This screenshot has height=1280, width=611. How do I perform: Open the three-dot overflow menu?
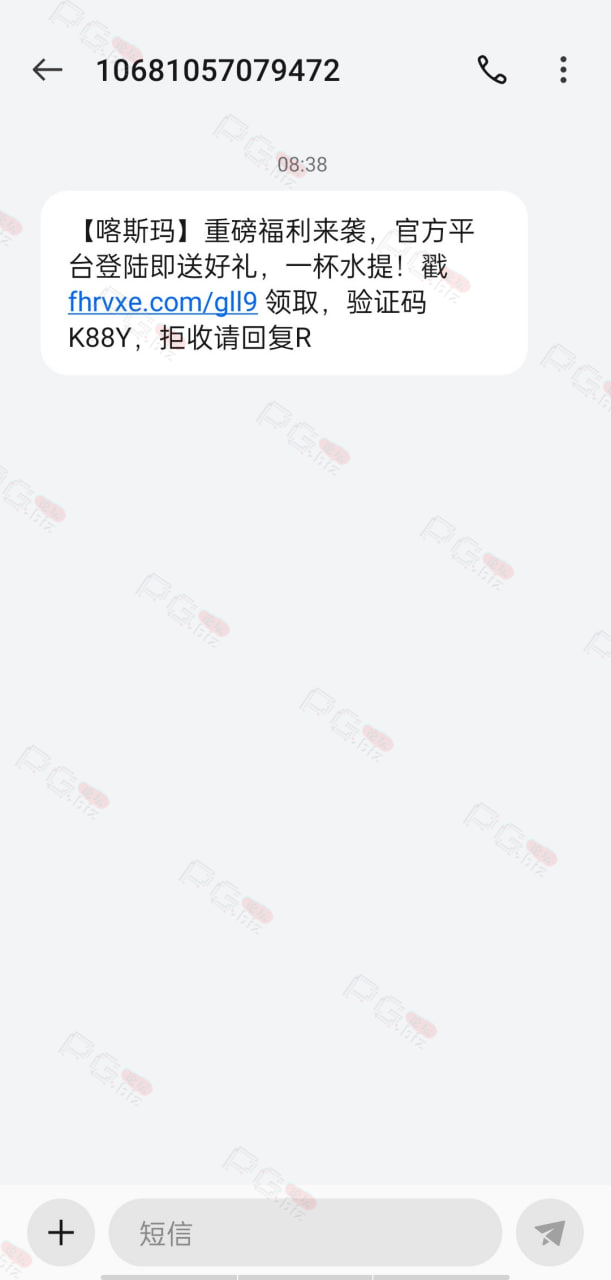point(563,70)
